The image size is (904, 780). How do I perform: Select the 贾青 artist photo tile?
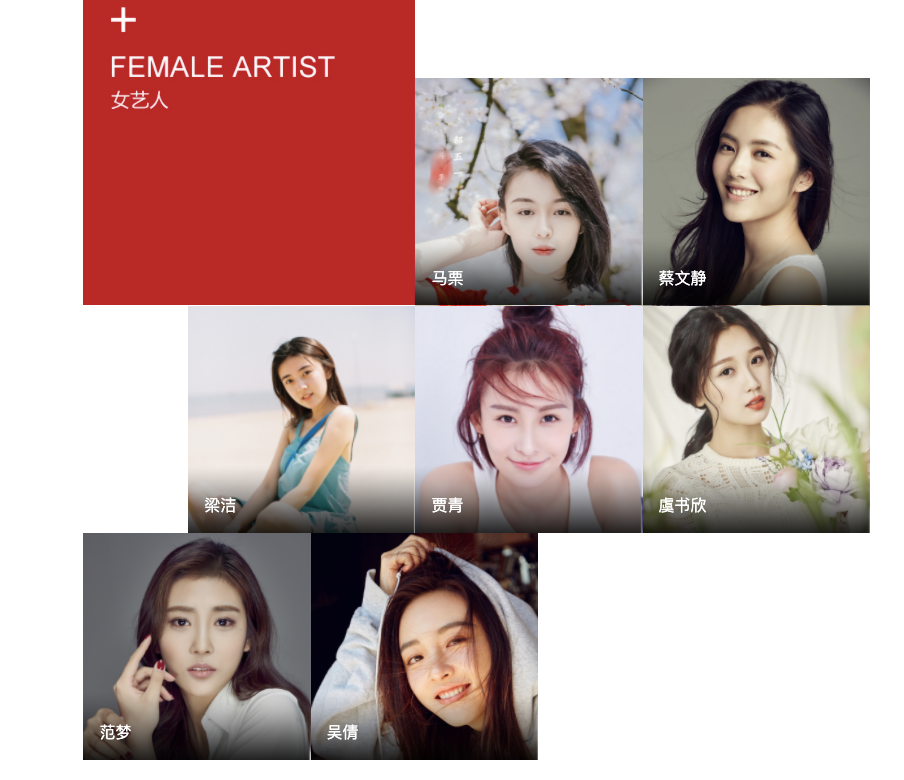click(x=528, y=419)
